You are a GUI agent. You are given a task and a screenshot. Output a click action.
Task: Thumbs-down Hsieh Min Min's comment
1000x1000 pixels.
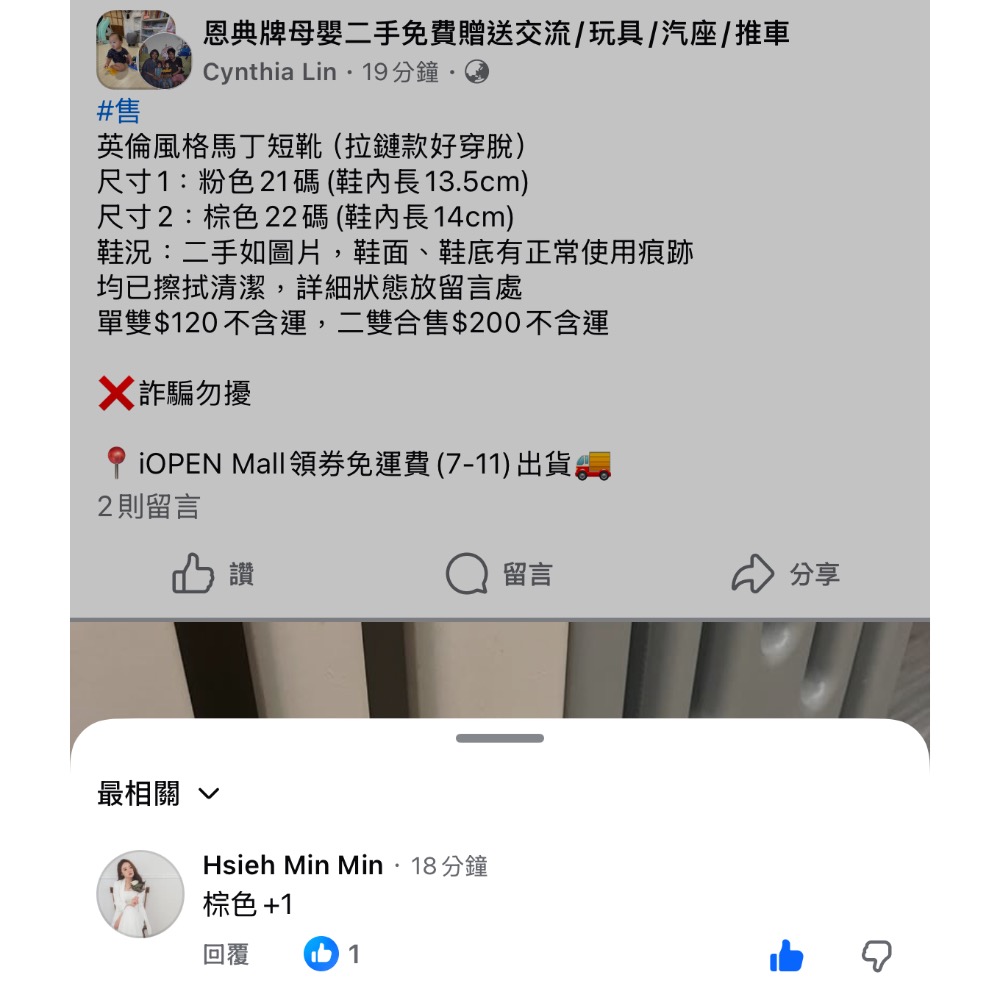pos(876,956)
